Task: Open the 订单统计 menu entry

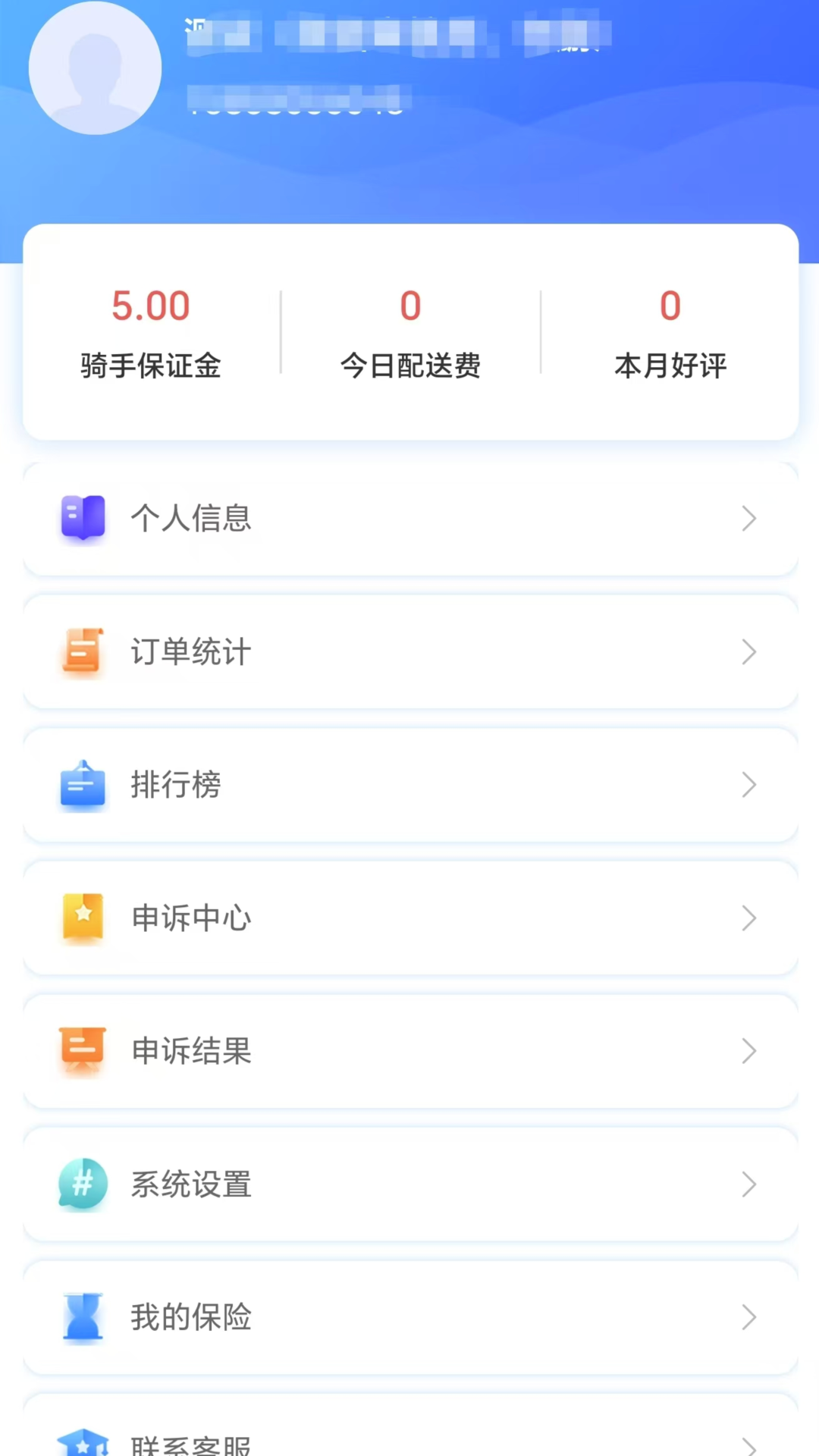Action: point(409,652)
